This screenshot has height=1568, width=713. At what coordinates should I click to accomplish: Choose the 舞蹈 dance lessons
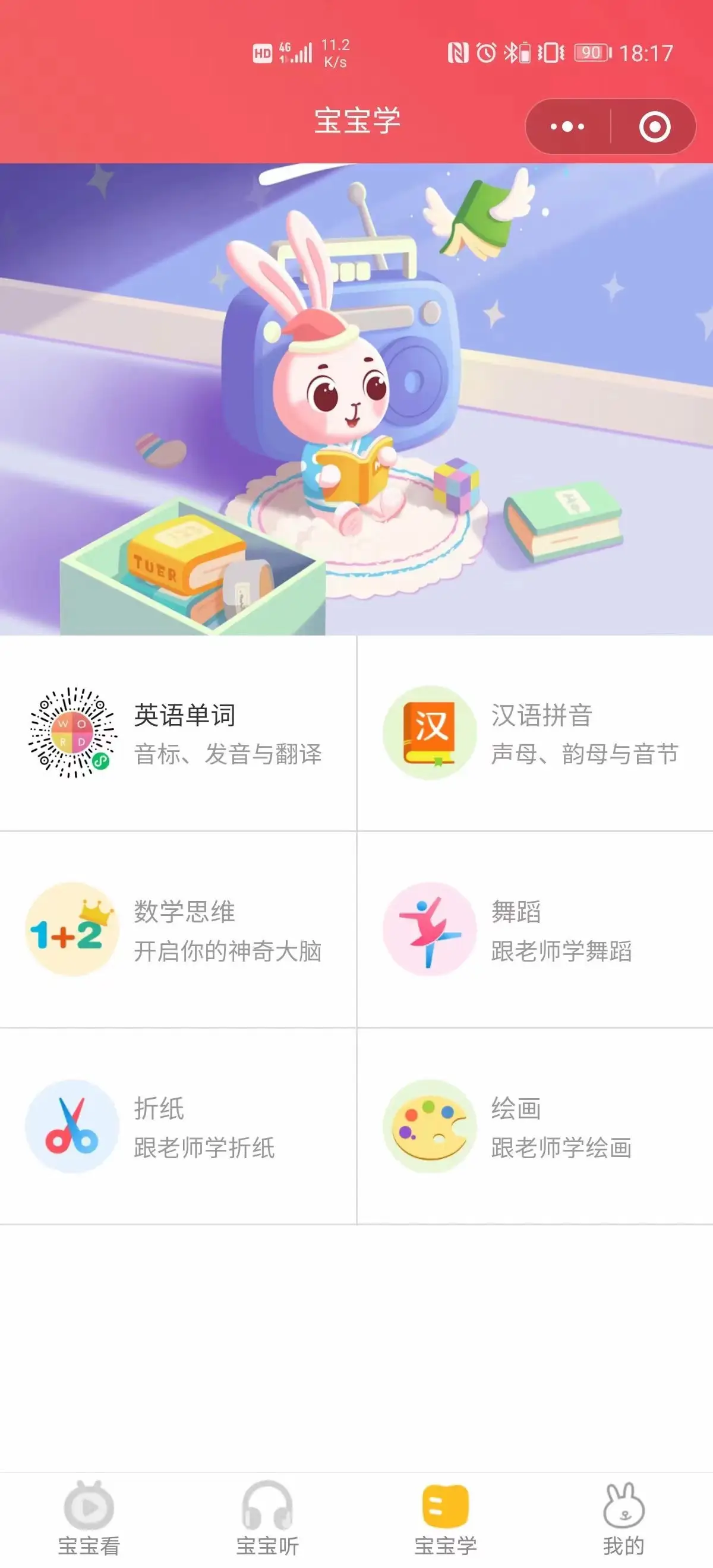coord(535,930)
